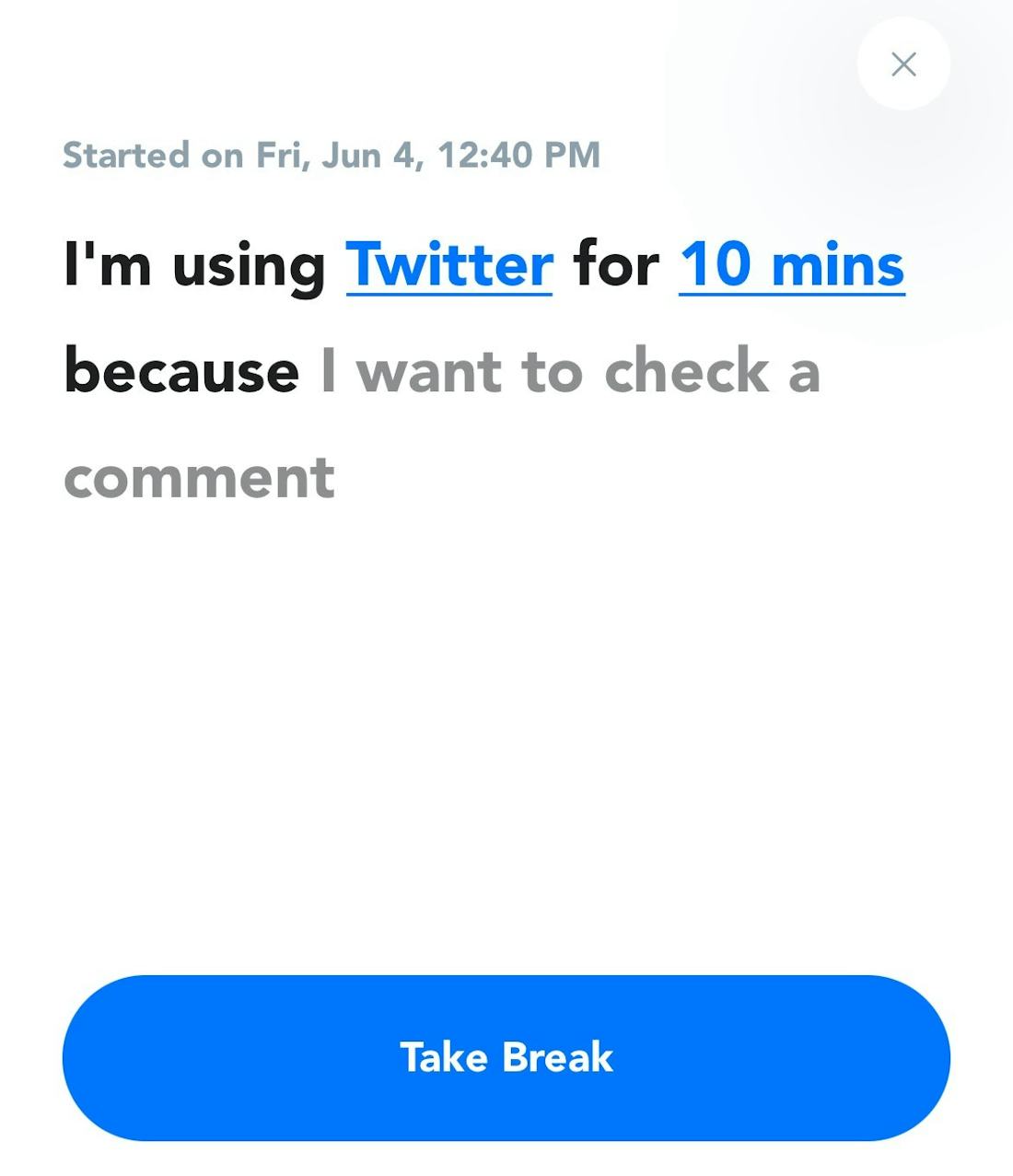Image resolution: width=1013 pixels, height=1176 pixels.
Task: Switch the monitored app by clicking "Twitter"
Action: [448, 265]
